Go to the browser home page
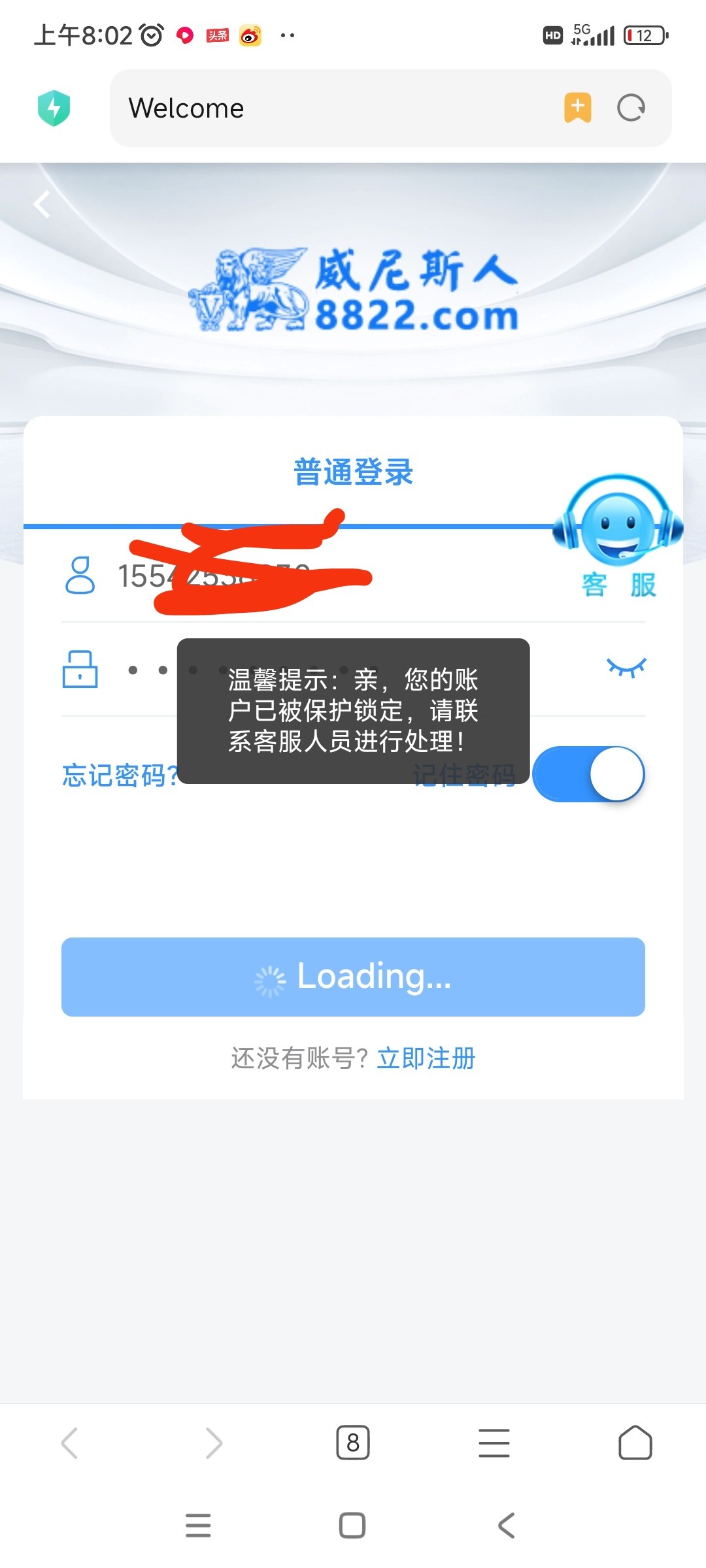 point(635,1443)
